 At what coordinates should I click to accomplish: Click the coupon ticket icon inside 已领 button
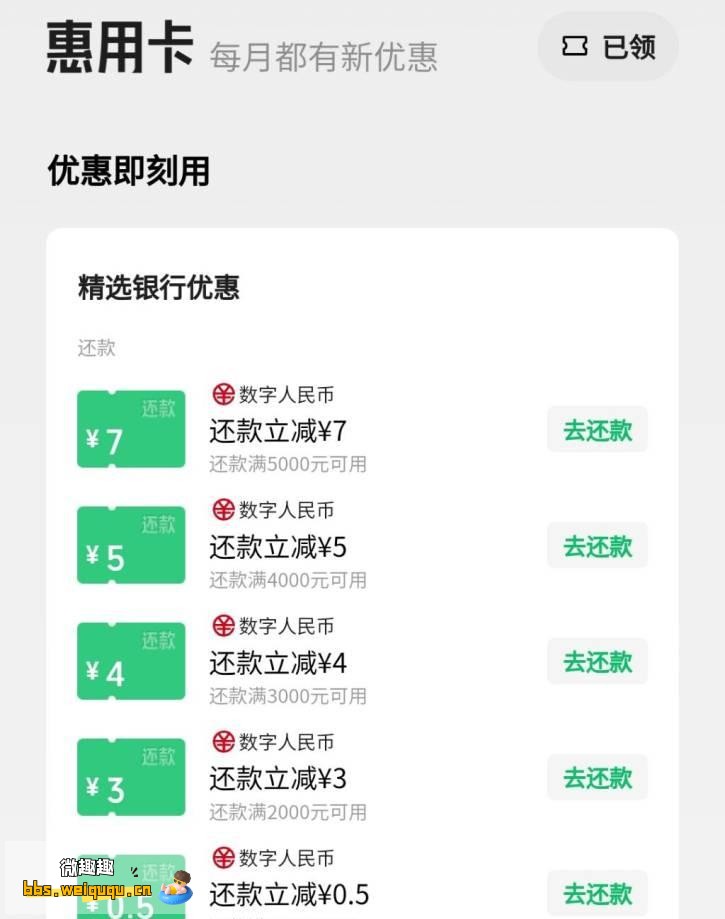tap(576, 46)
